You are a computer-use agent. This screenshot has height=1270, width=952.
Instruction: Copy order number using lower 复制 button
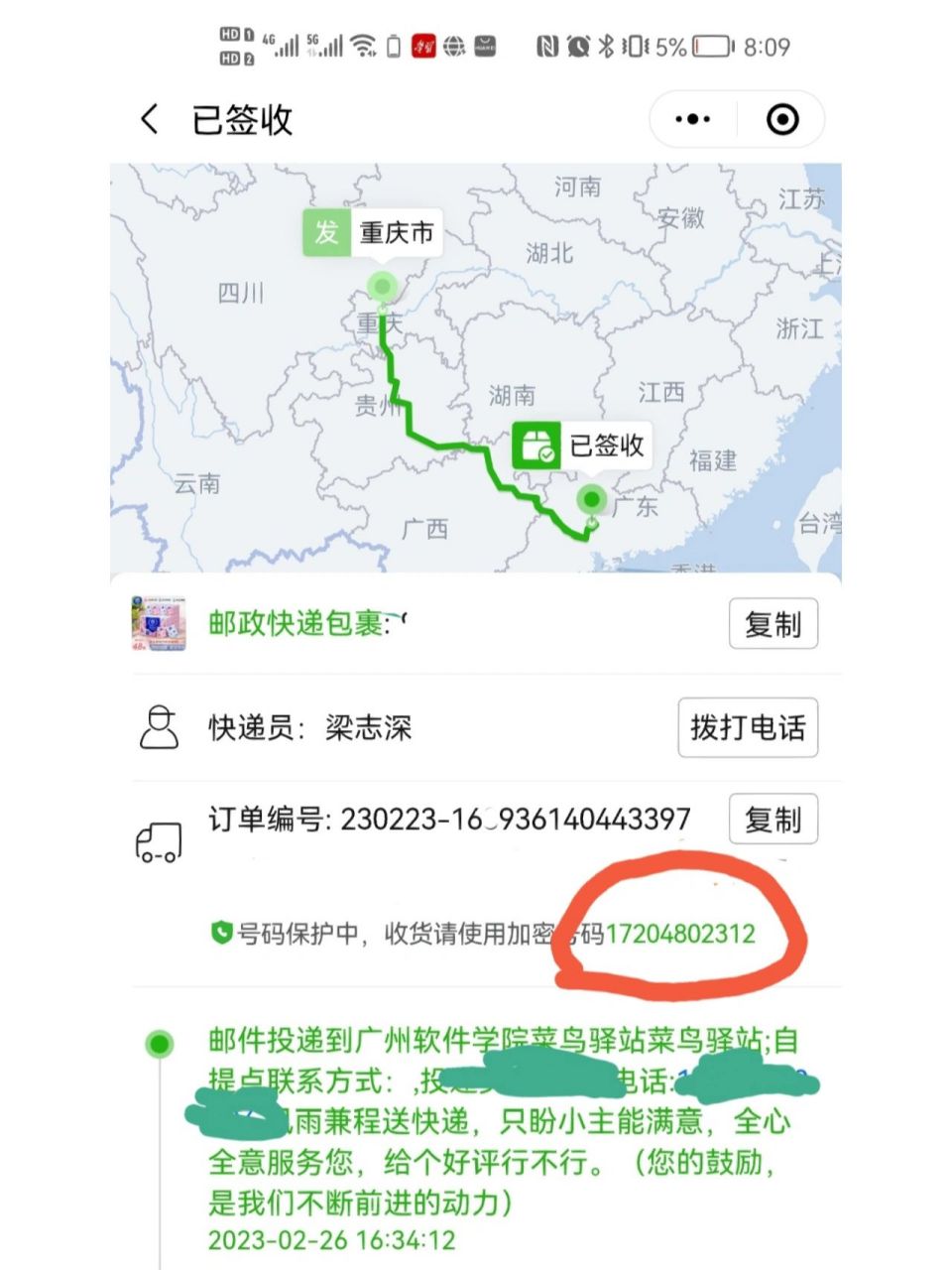pyautogui.click(x=773, y=820)
